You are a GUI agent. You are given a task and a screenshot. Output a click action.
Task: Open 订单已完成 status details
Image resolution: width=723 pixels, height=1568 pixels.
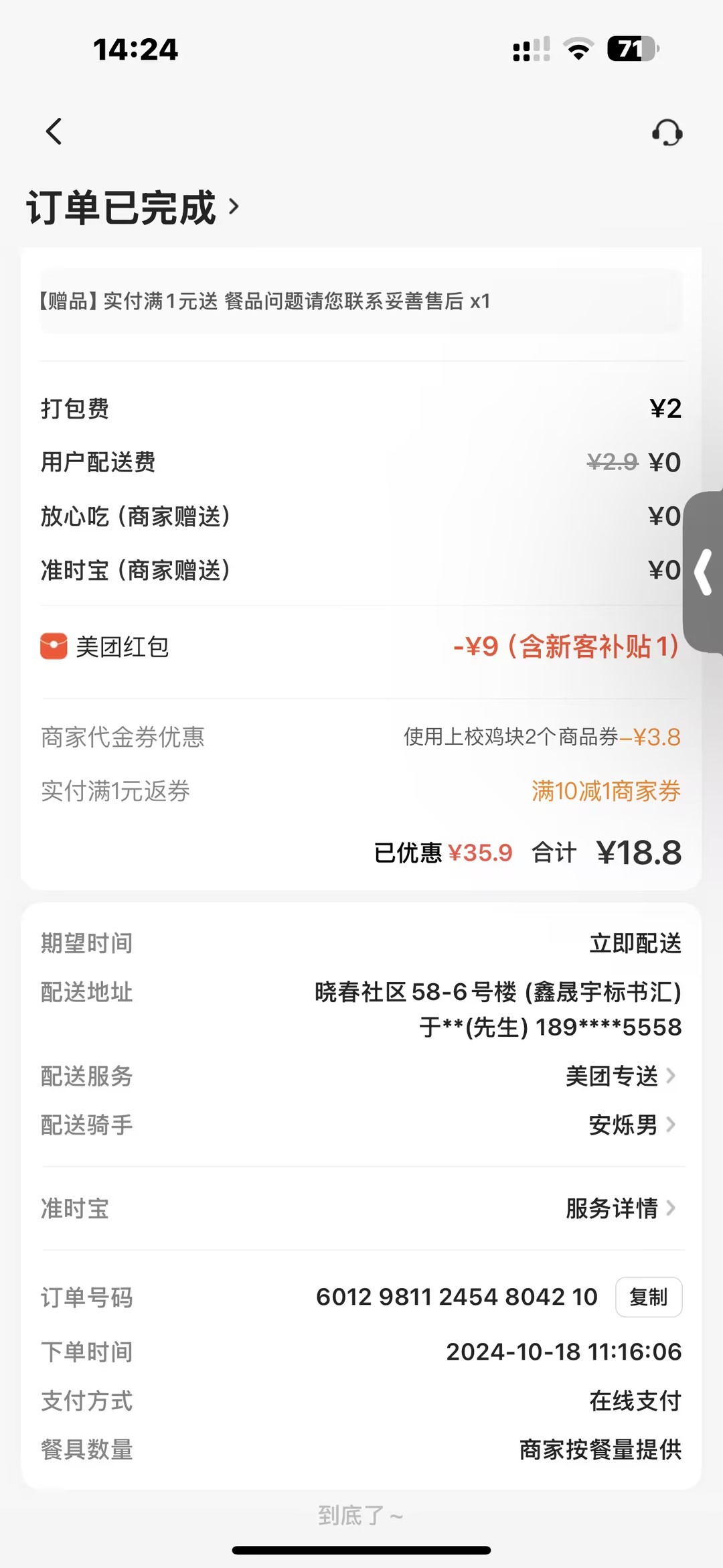[x=133, y=208]
